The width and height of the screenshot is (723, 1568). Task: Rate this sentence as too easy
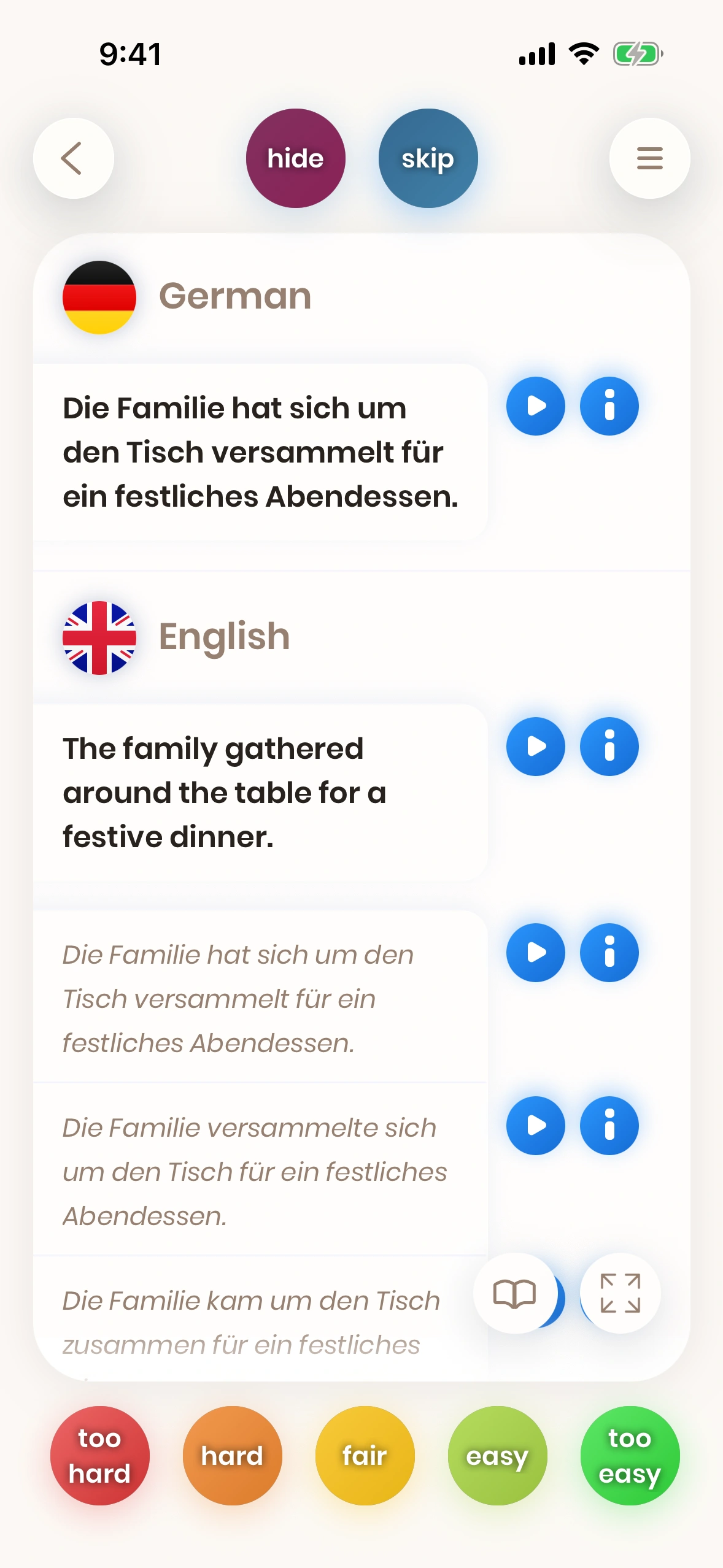pos(630,1455)
